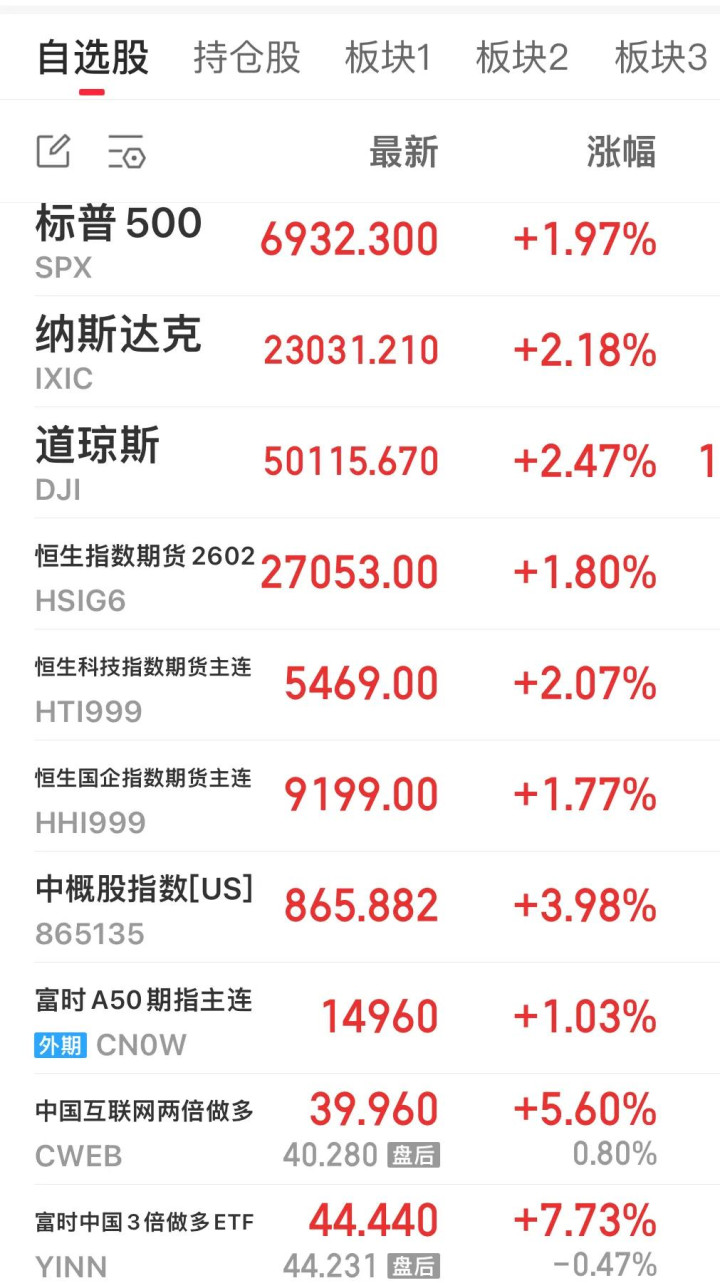Open the 道琼斯 DJI row

tap(98, 462)
